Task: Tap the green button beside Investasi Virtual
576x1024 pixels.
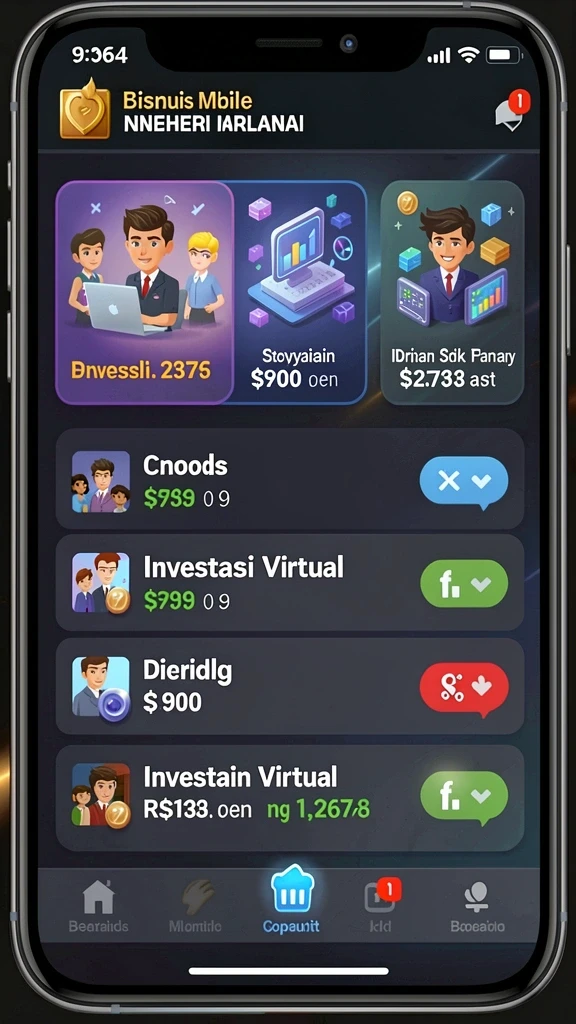Action: pyautogui.click(x=464, y=584)
